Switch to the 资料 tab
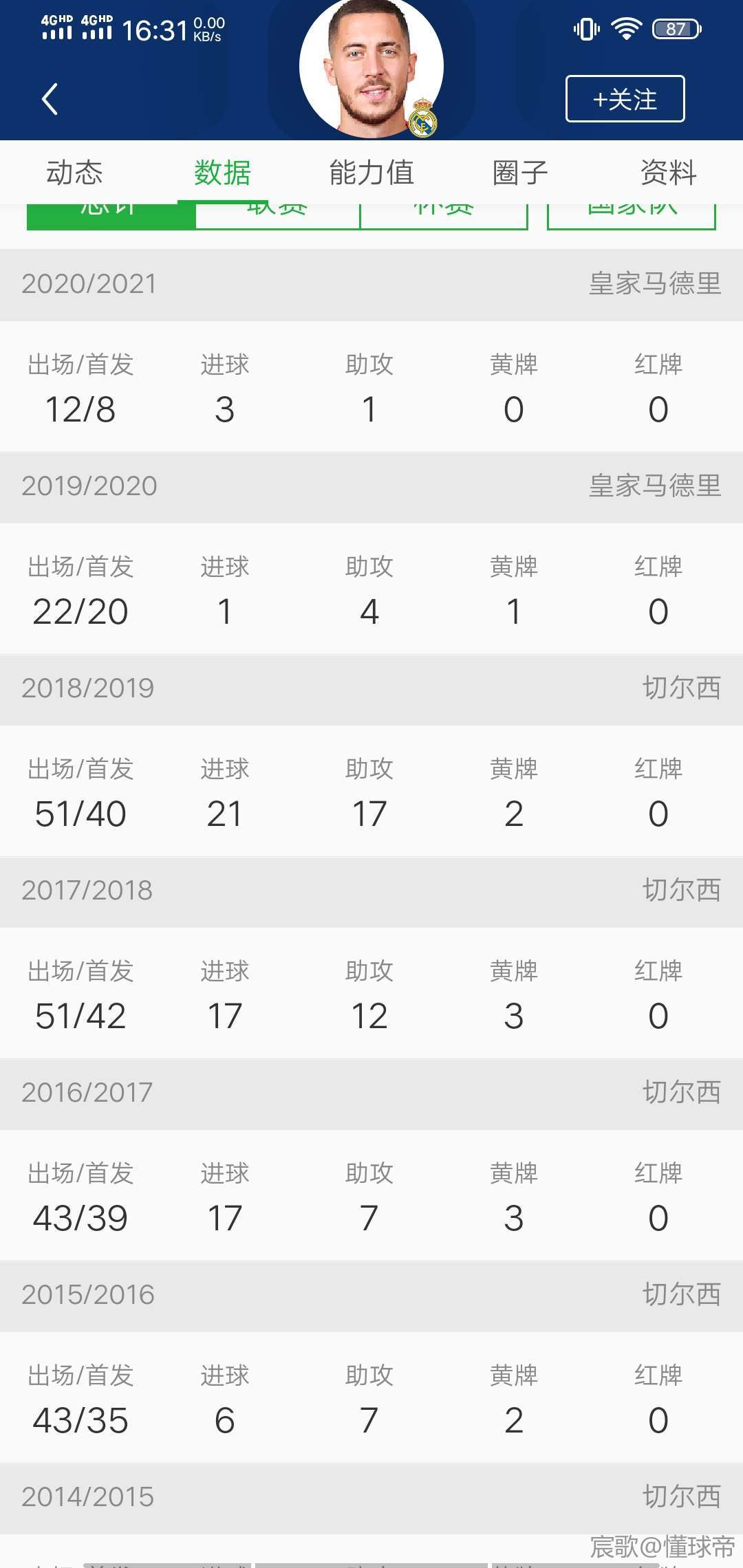 coord(668,173)
